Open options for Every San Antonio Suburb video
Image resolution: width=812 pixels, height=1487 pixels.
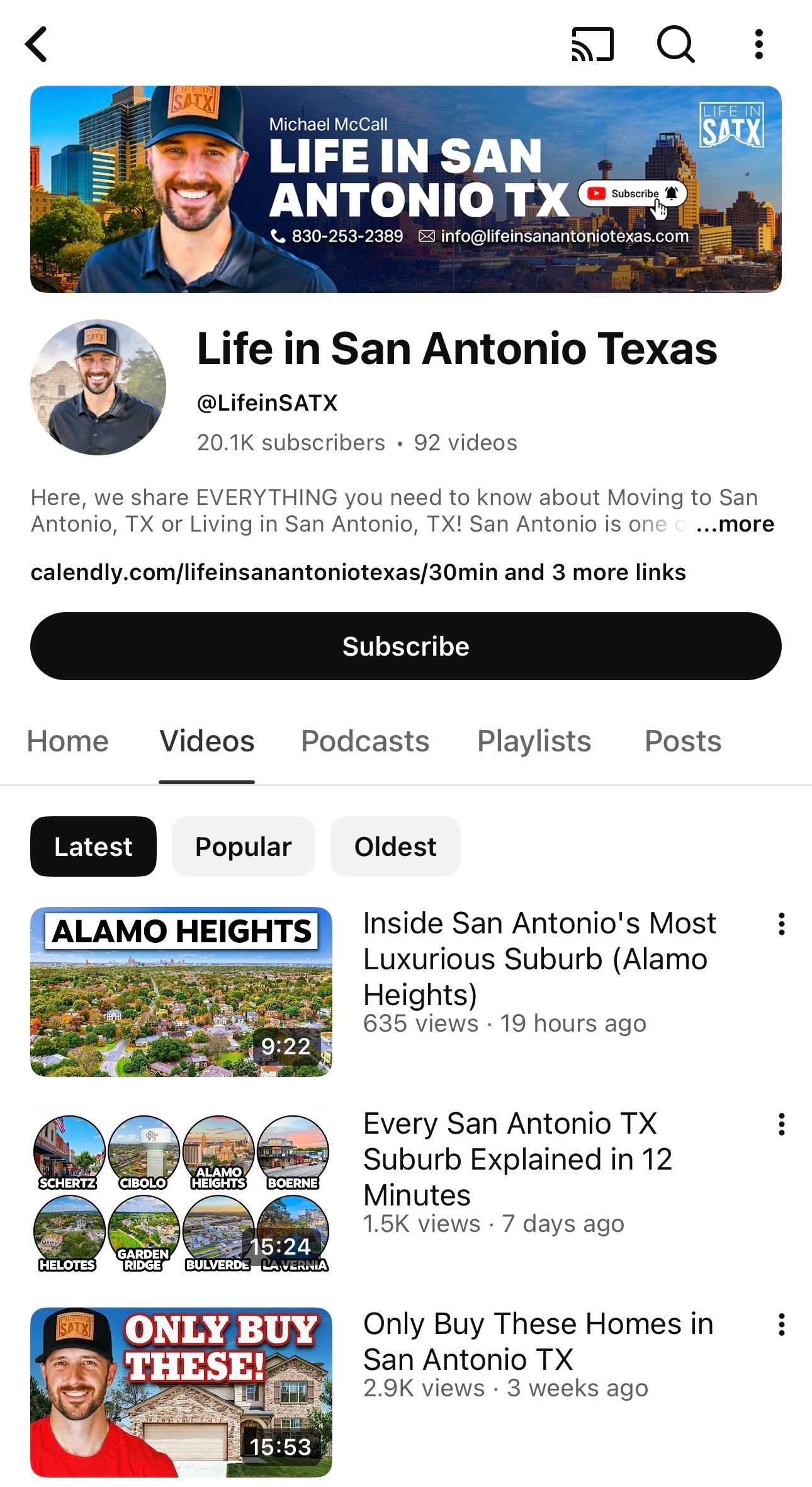click(x=781, y=1124)
